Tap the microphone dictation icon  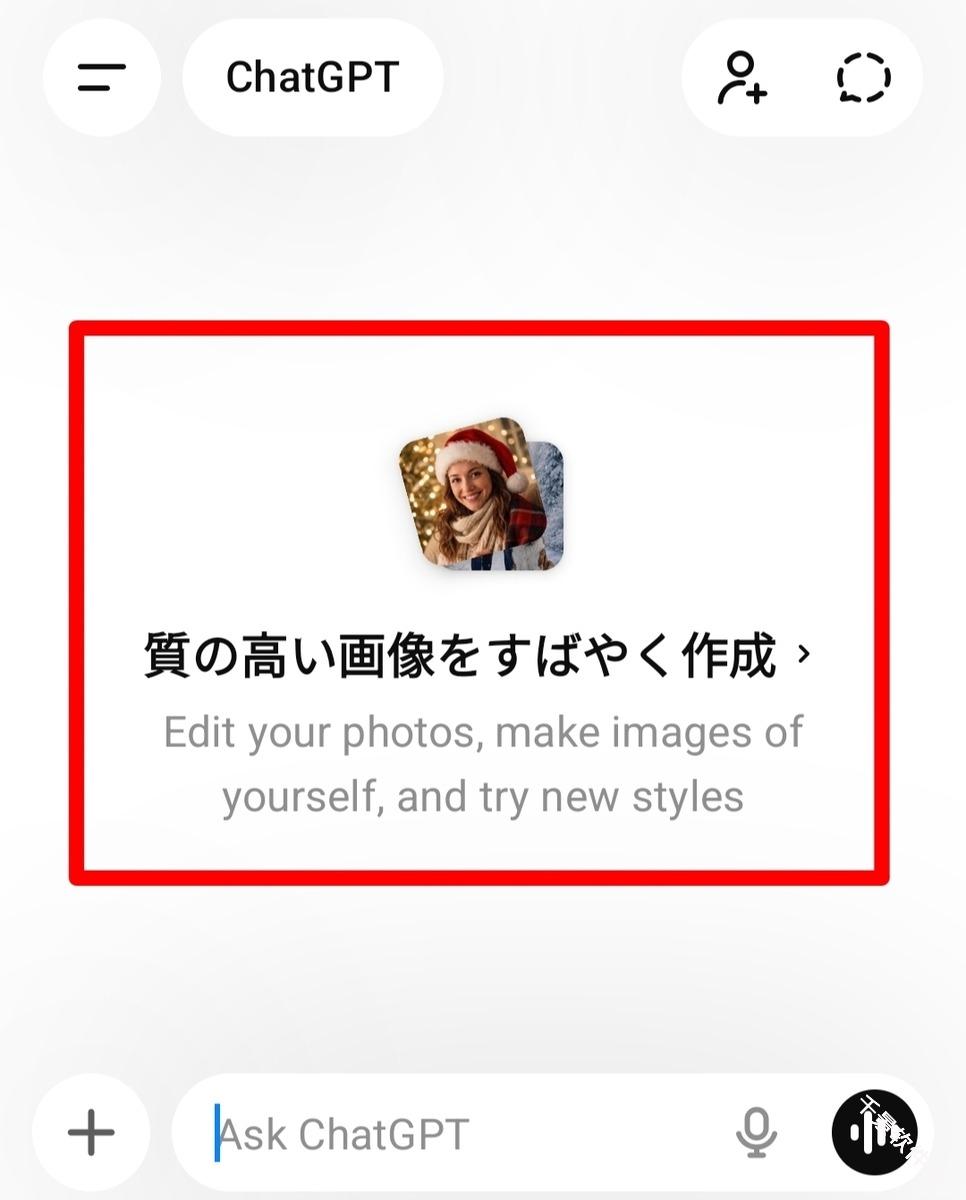[758, 1132]
